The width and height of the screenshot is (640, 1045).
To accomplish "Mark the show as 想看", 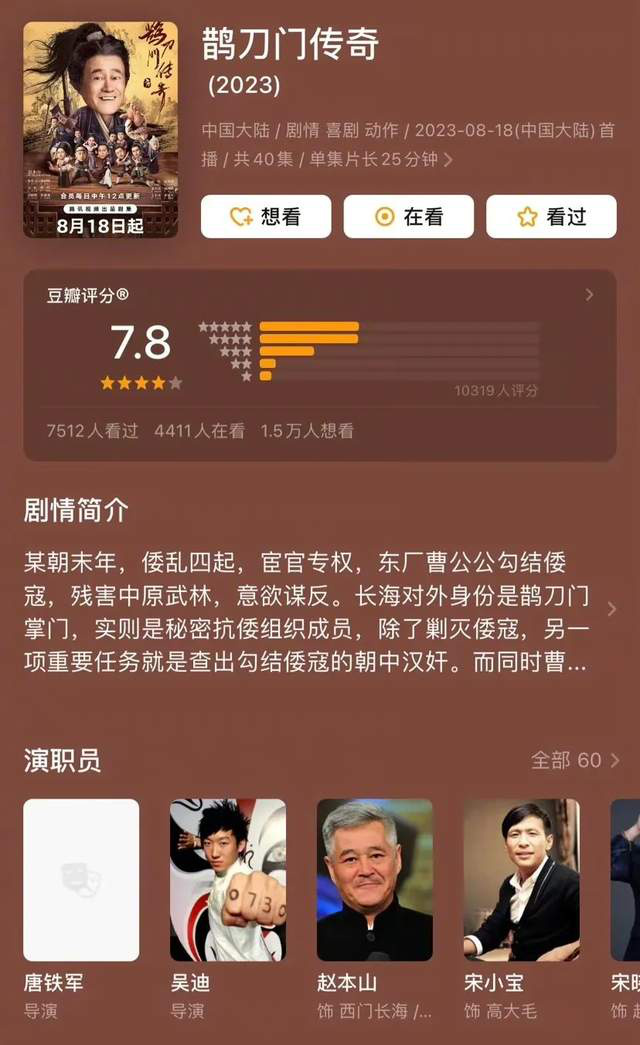I will tap(265, 217).
